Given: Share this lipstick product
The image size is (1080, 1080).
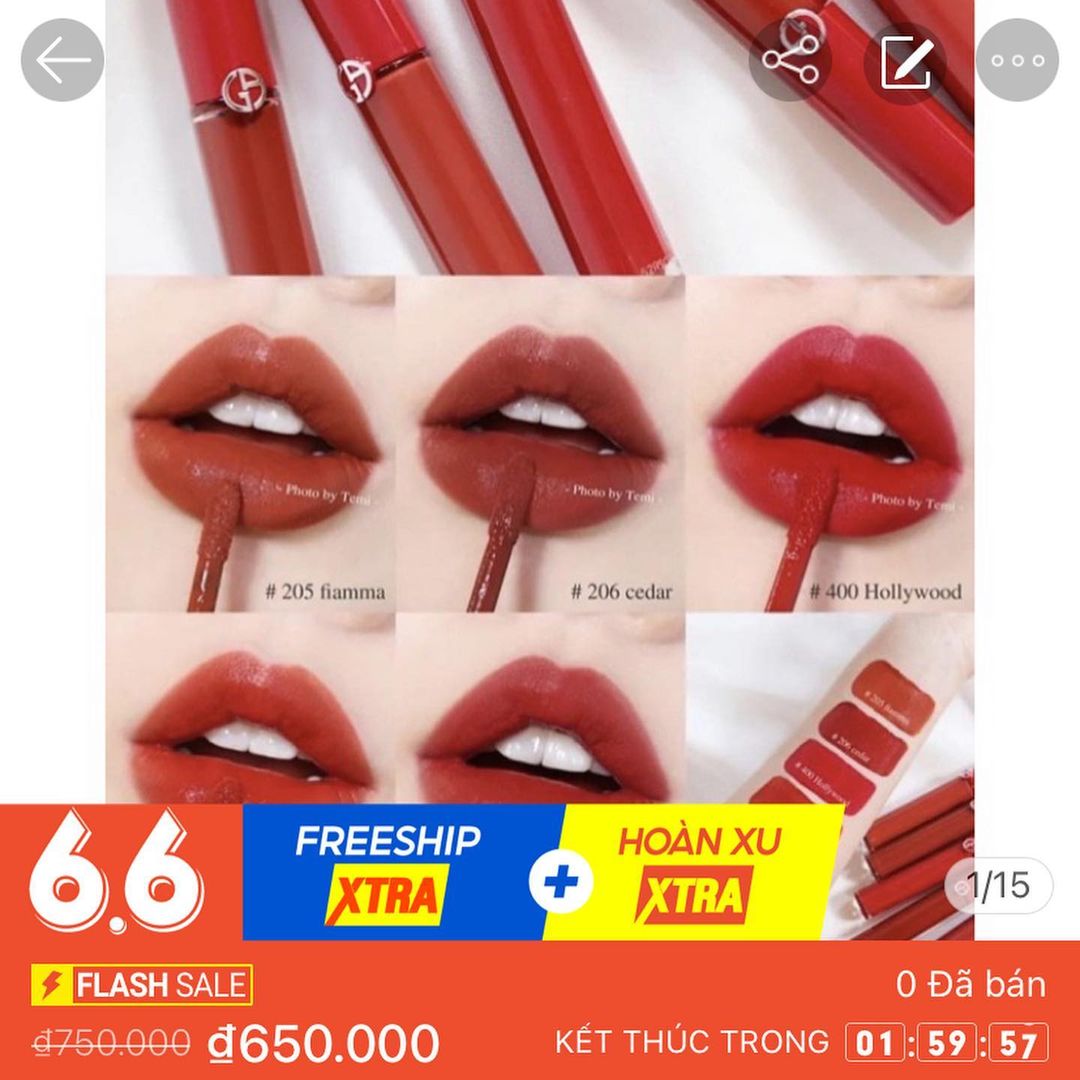Looking at the screenshot, I should pos(790,60).
